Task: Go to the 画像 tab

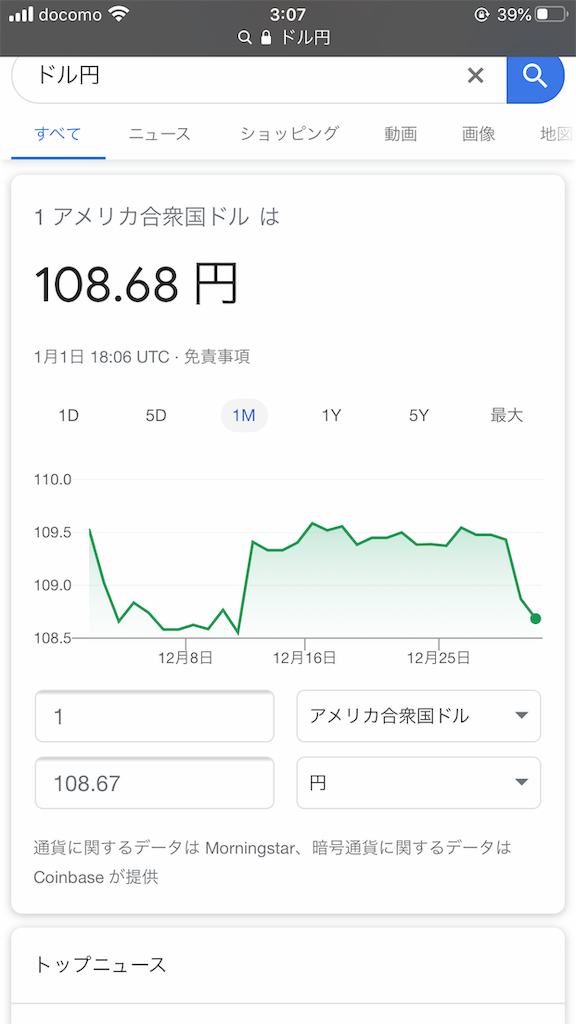Action: point(479,134)
